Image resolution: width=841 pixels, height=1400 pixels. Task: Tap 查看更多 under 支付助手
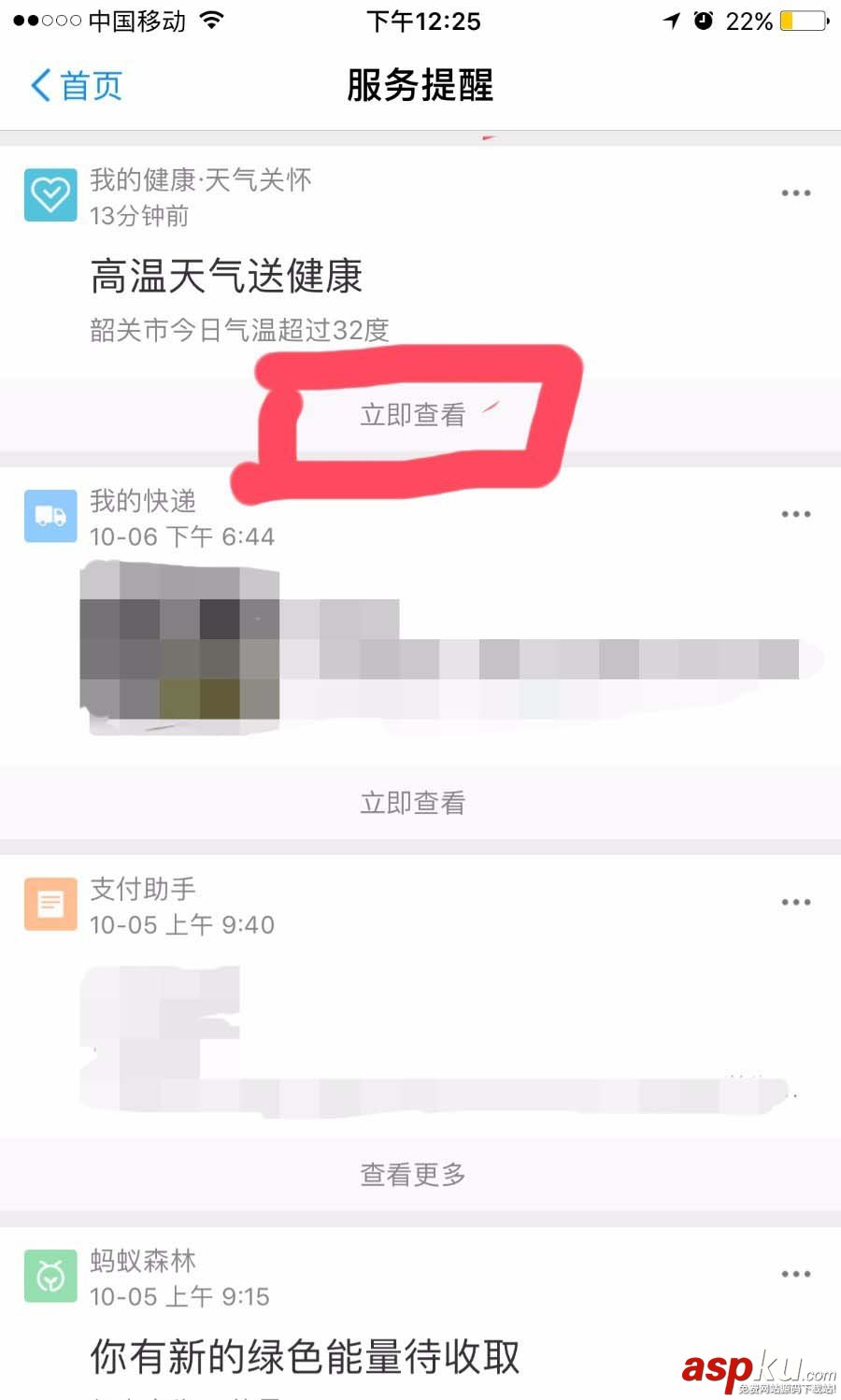(x=412, y=1175)
